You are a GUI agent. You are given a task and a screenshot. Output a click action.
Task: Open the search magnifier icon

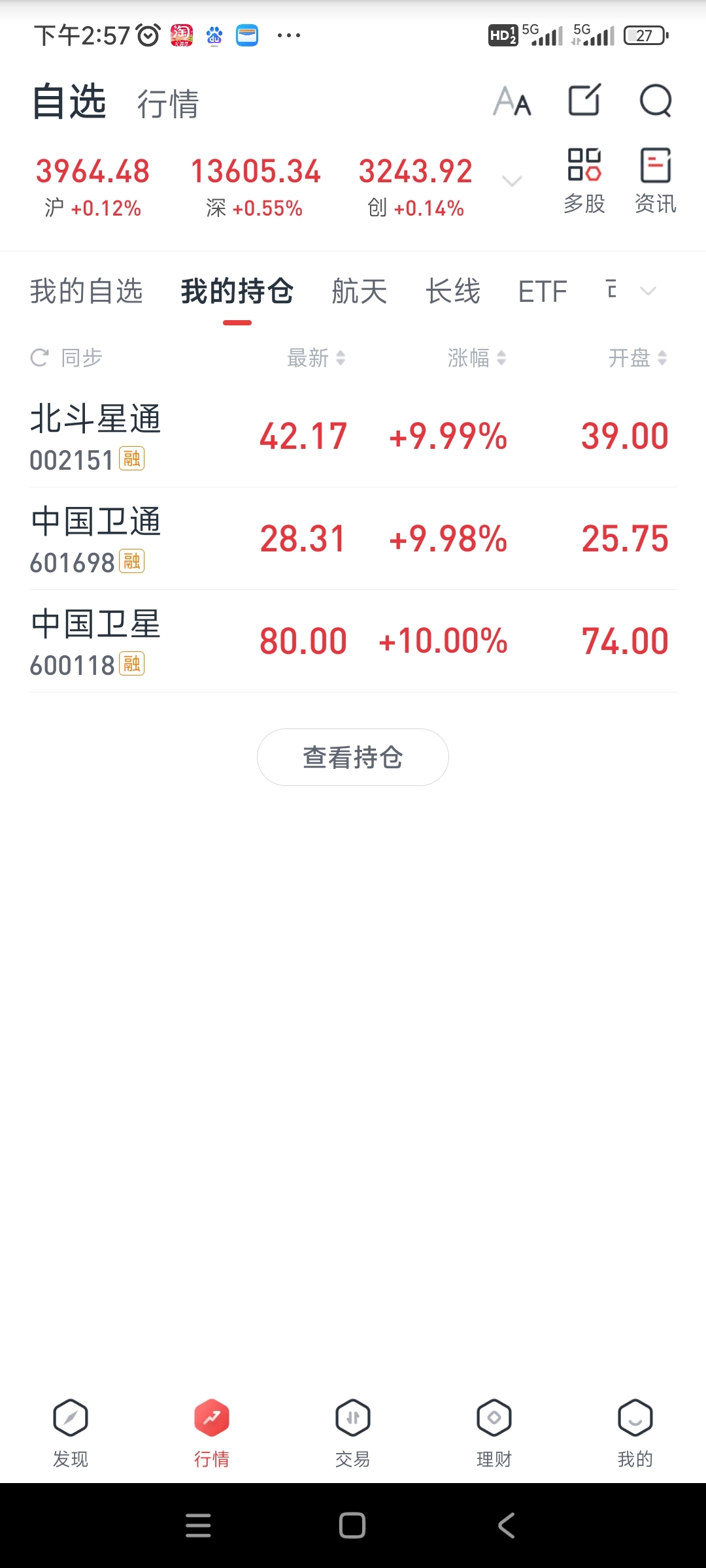click(655, 101)
